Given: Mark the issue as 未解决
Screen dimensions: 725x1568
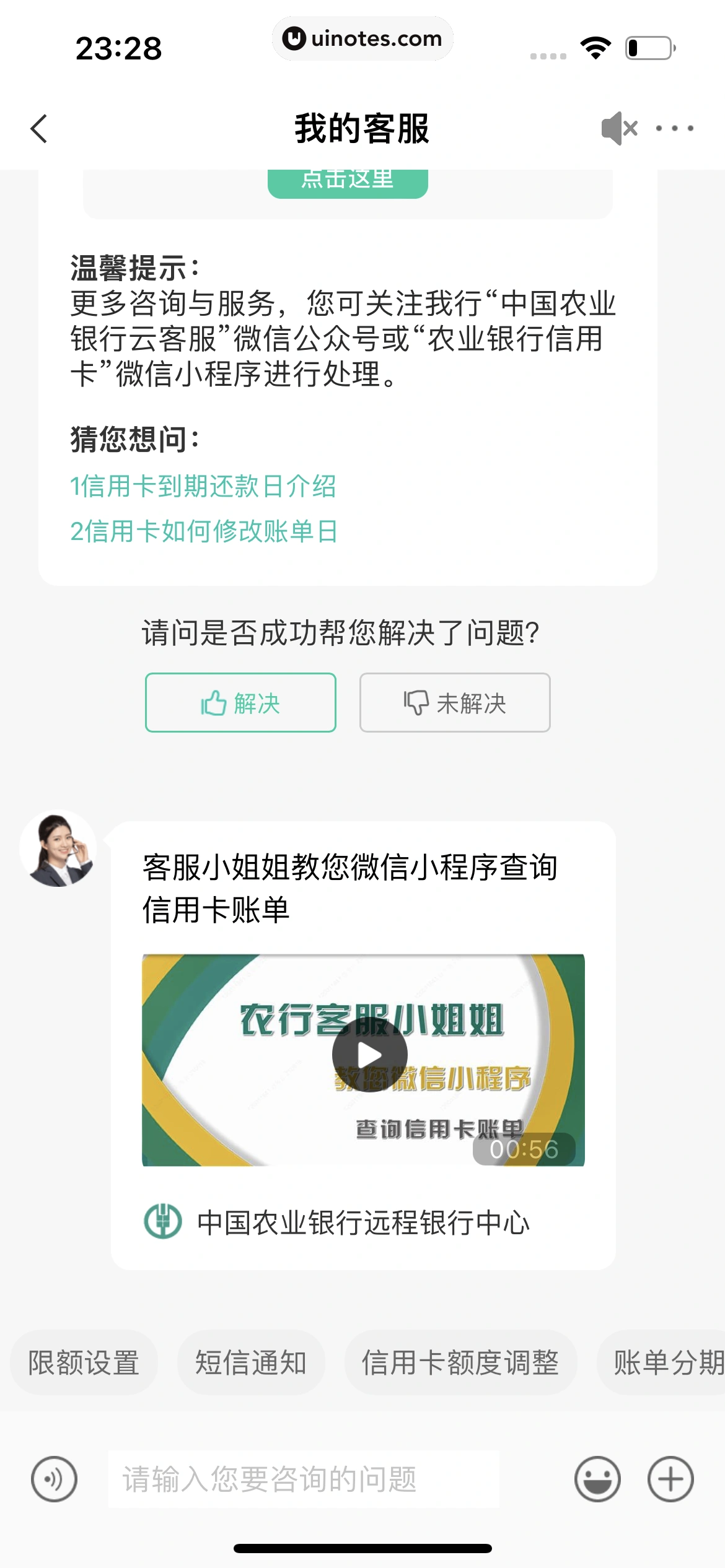Looking at the screenshot, I should tap(455, 703).
